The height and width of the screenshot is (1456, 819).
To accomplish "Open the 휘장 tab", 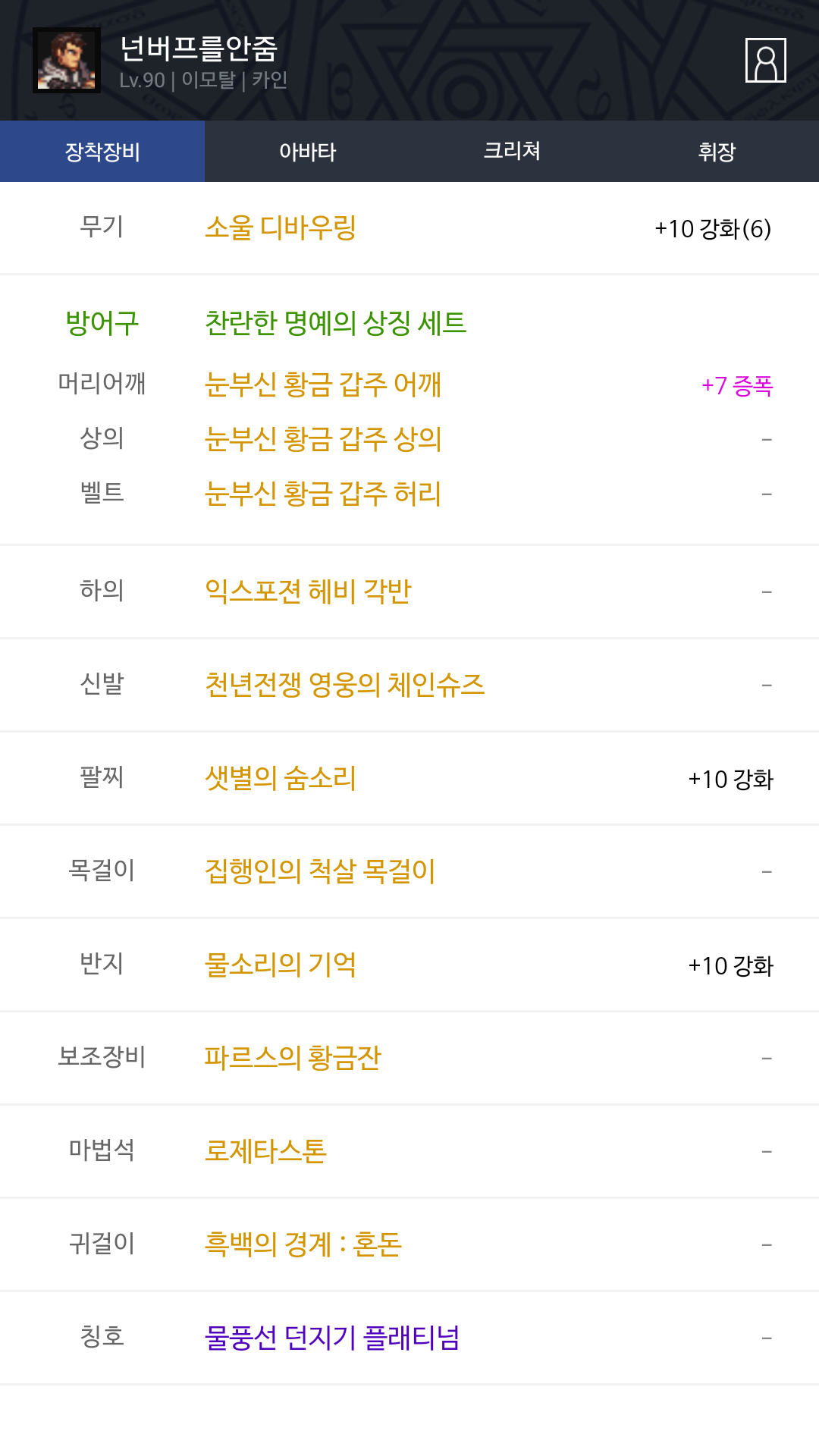I will tap(717, 152).
